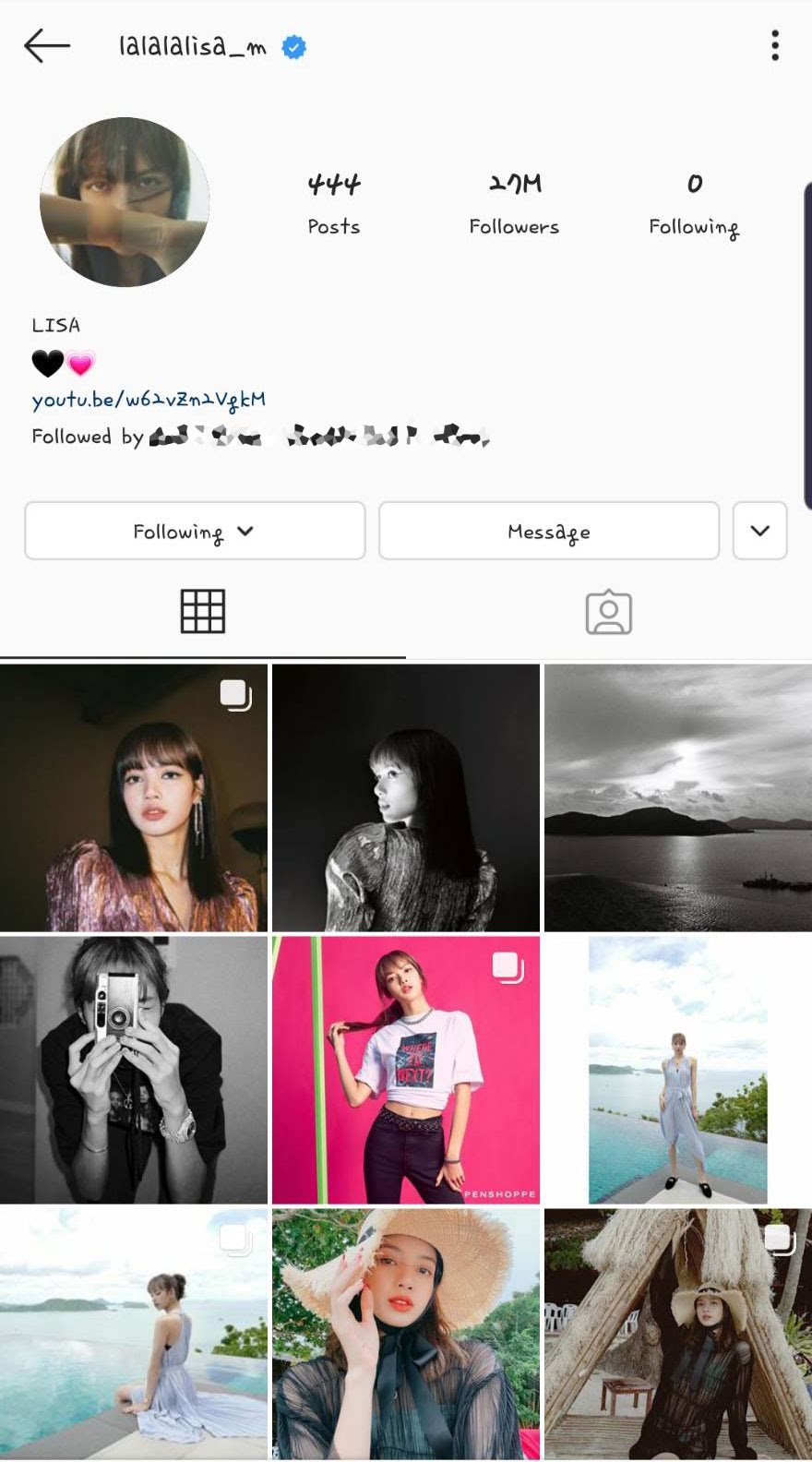Open the pink Penshoppe background post

pyautogui.click(x=405, y=1069)
